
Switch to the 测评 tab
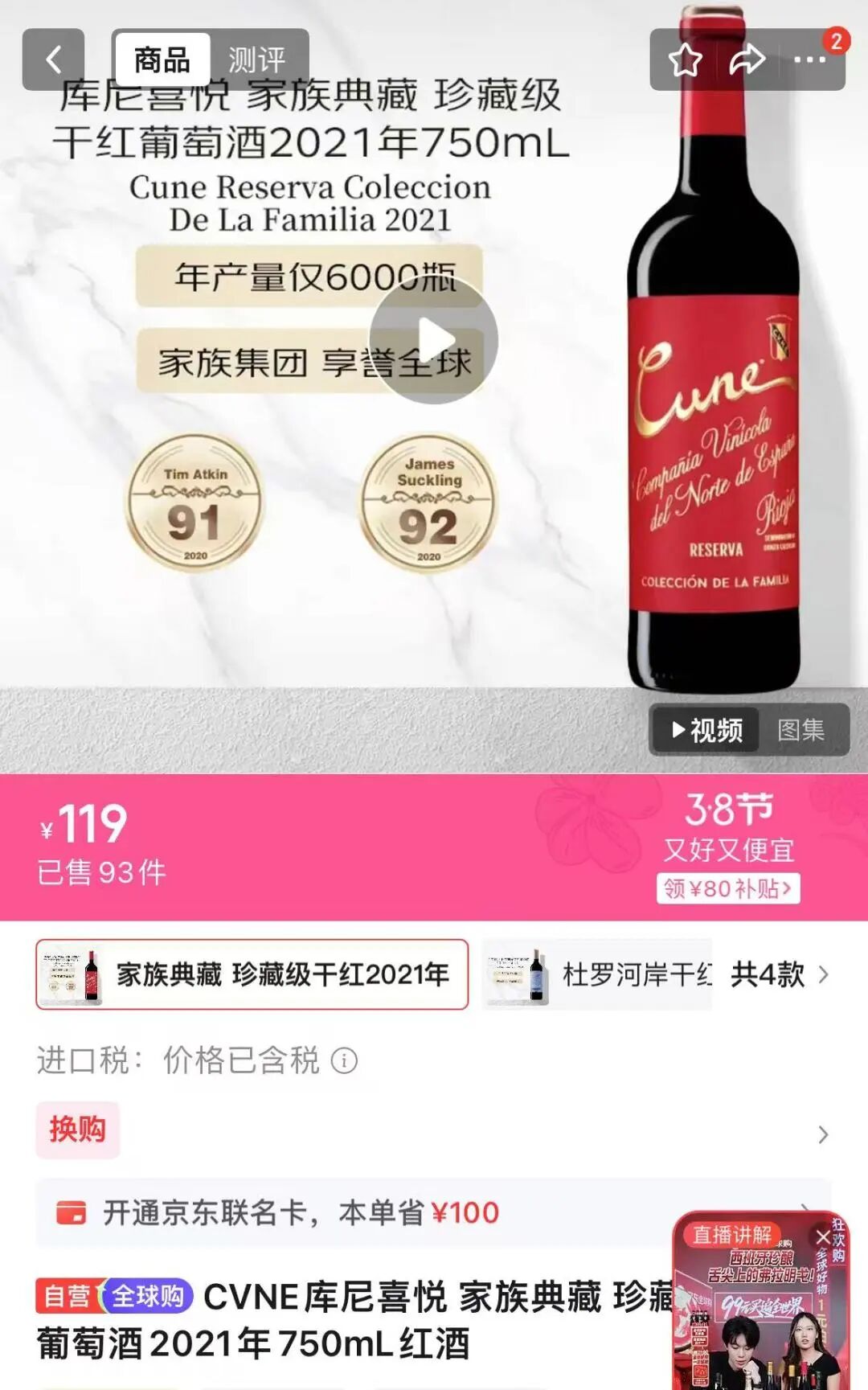click(x=256, y=59)
